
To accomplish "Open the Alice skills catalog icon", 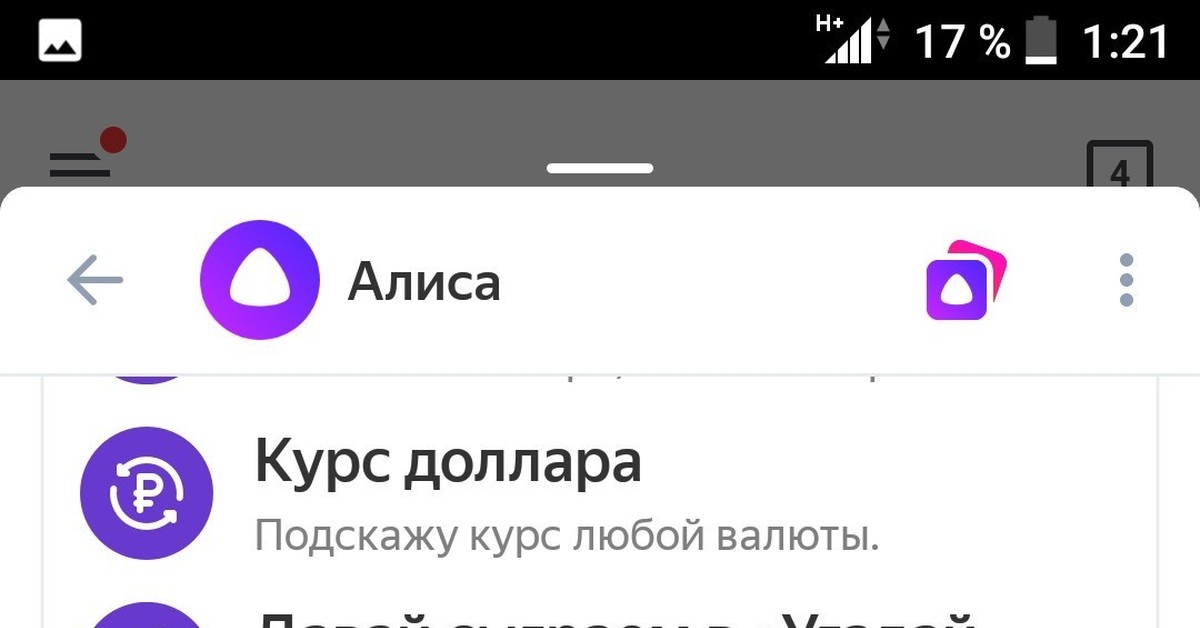I will (x=965, y=281).
